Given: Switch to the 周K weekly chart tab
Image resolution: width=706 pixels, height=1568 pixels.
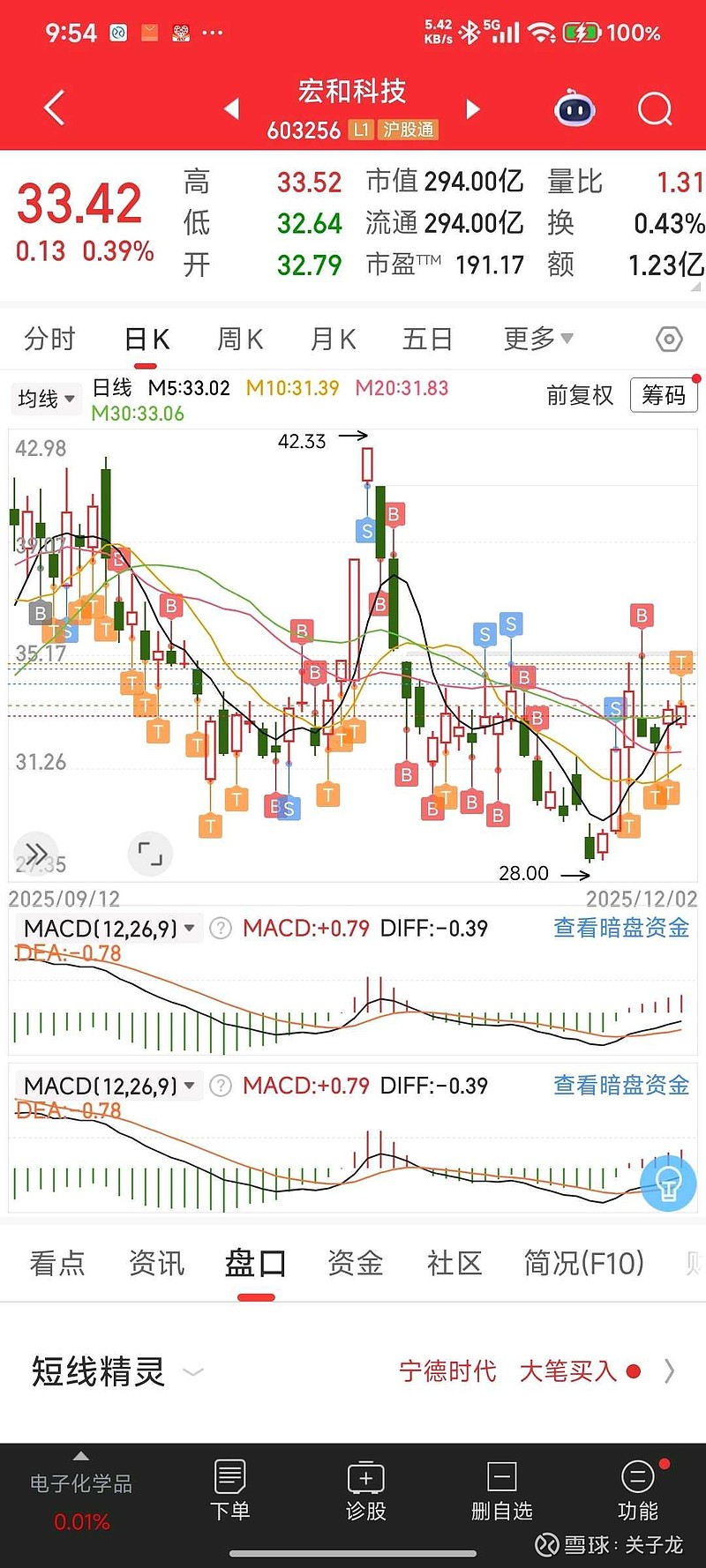Looking at the screenshot, I should pyautogui.click(x=238, y=339).
